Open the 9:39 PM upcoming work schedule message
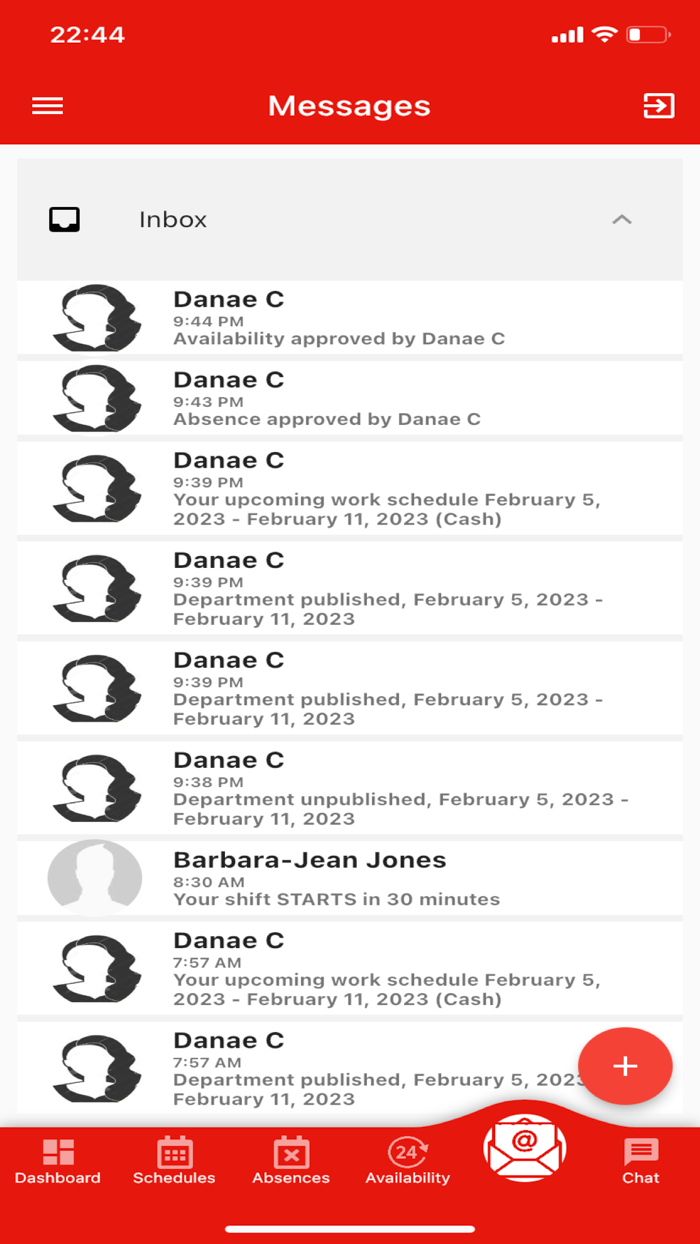700x1244 pixels. (350, 488)
